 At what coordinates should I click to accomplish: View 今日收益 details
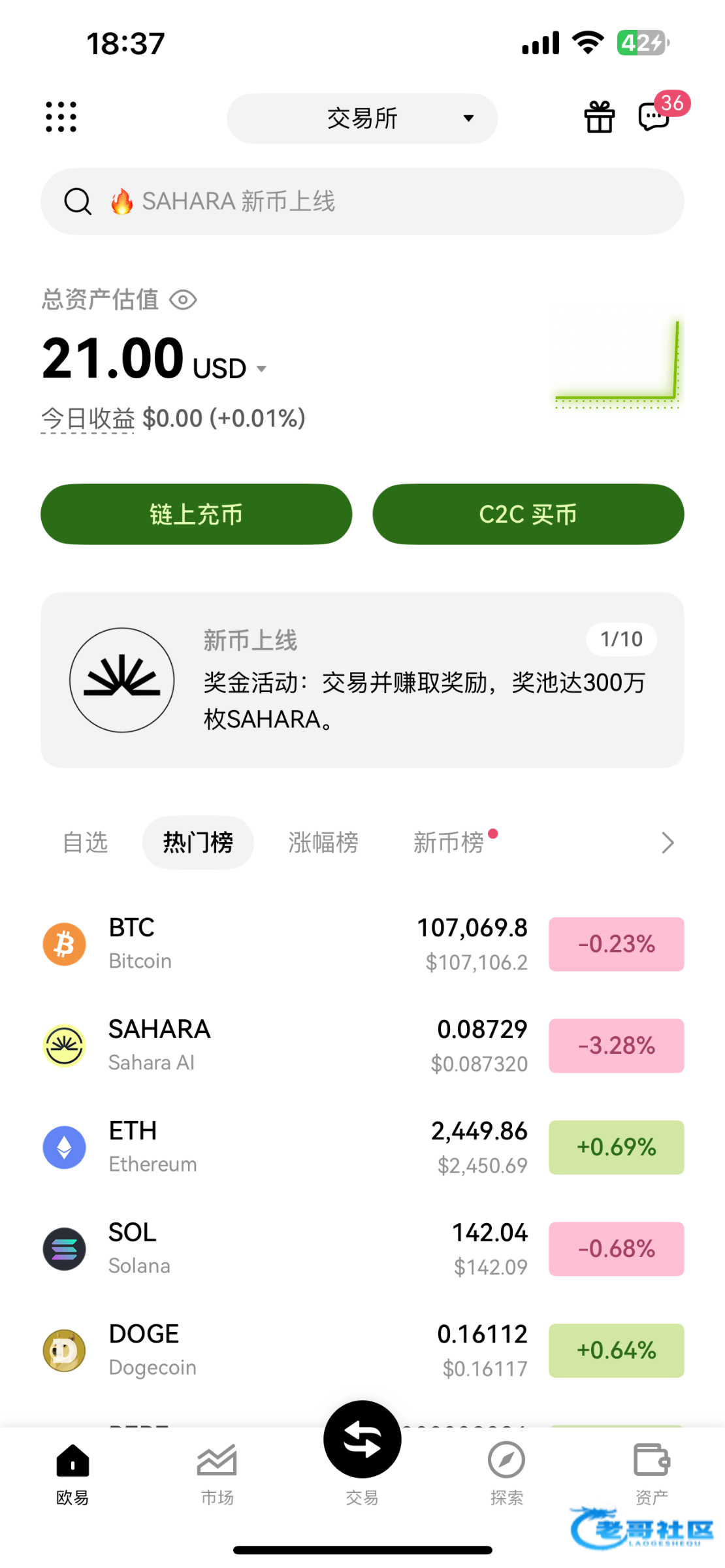(88, 418)
